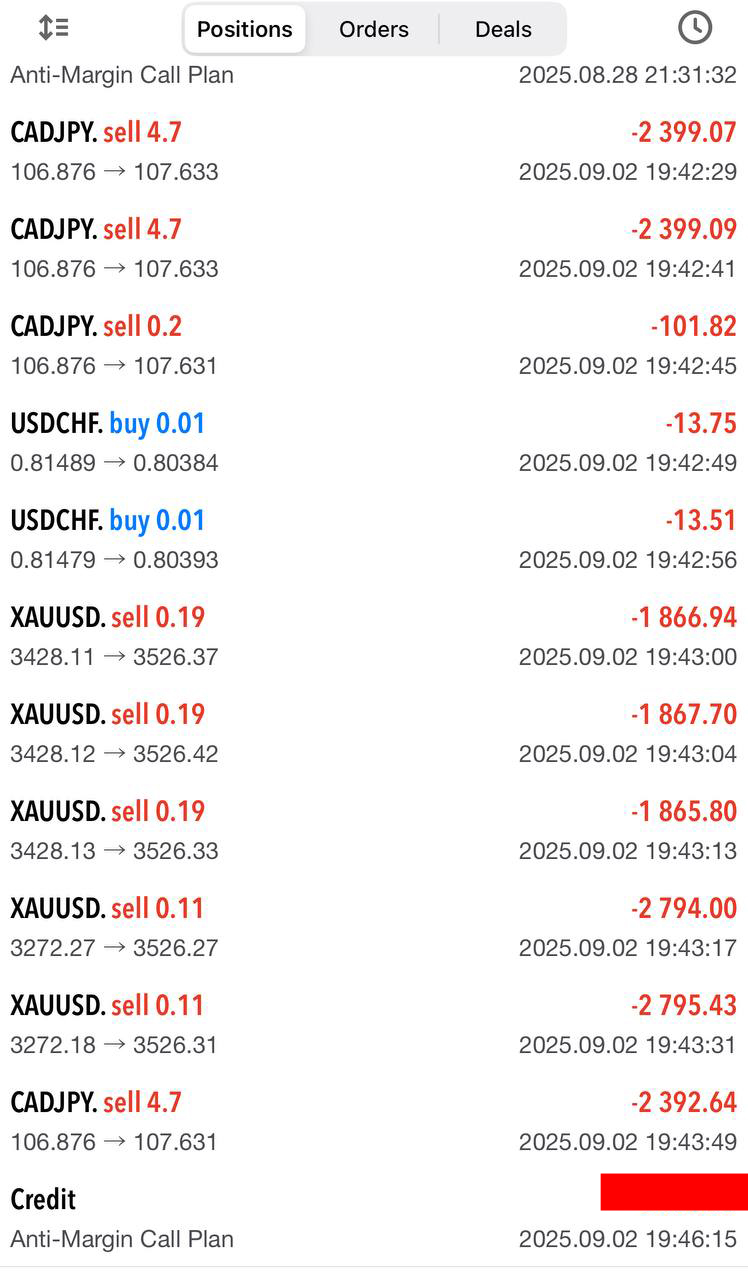Open the history period clock icon
This screenshot has width=748, height=1280.
click(x=695, y=28)
